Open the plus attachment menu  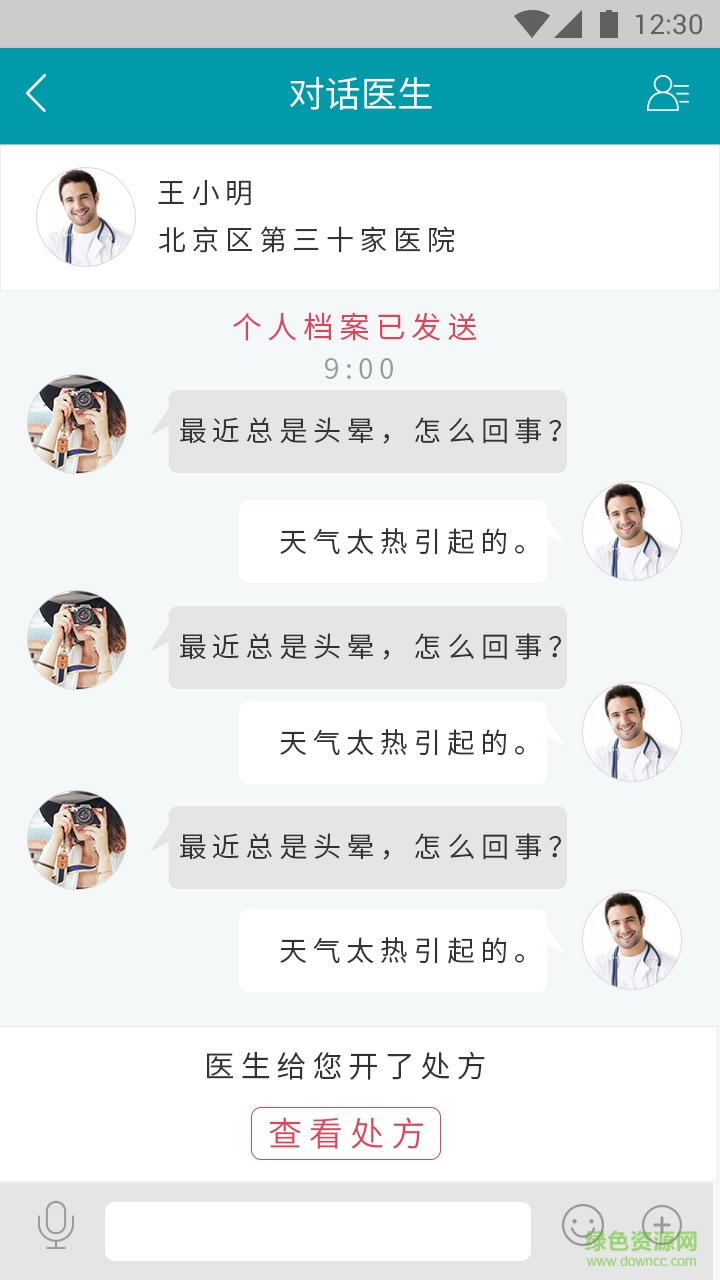(661, 1225)
